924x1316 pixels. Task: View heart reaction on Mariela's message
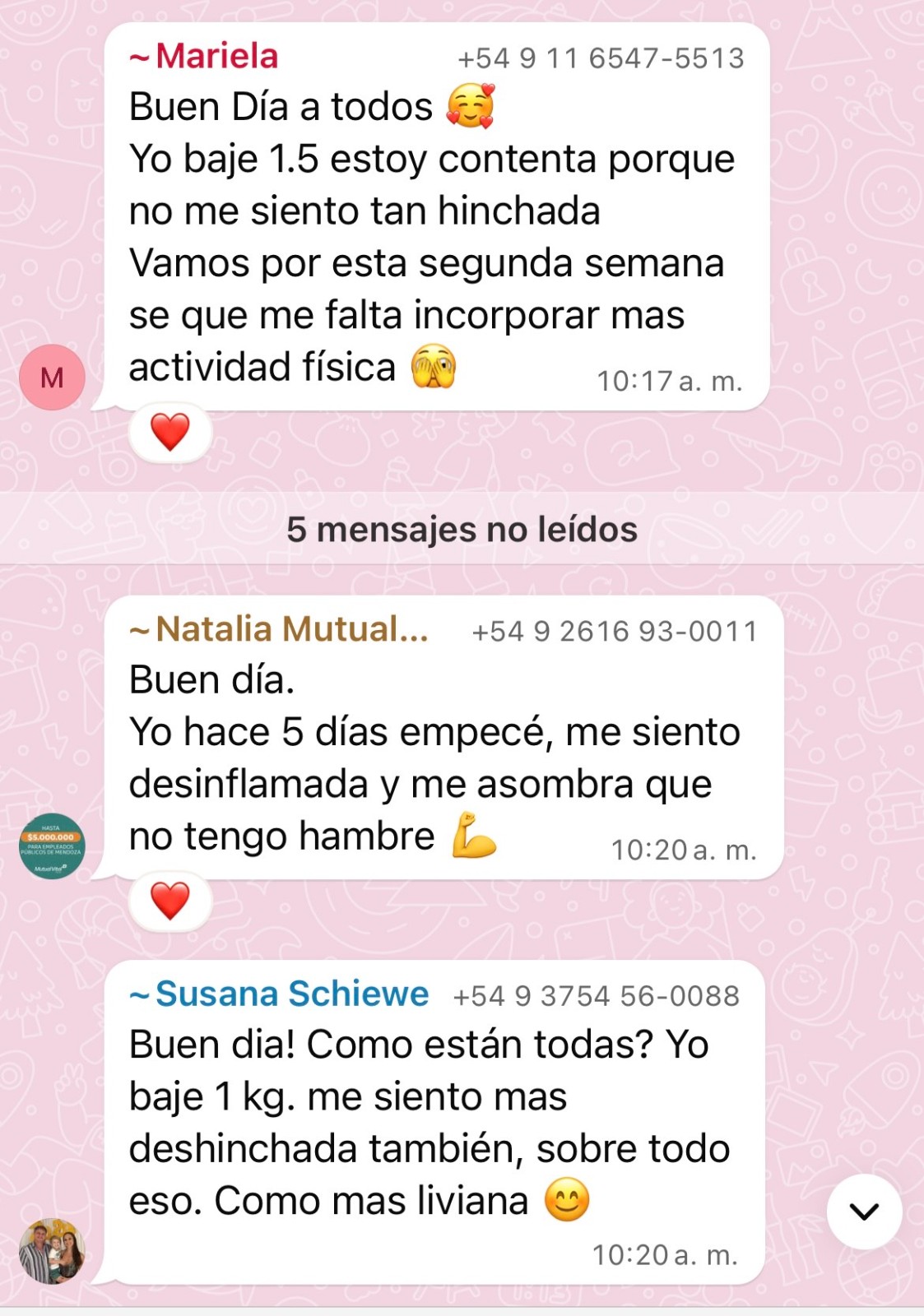coord(170,433)
